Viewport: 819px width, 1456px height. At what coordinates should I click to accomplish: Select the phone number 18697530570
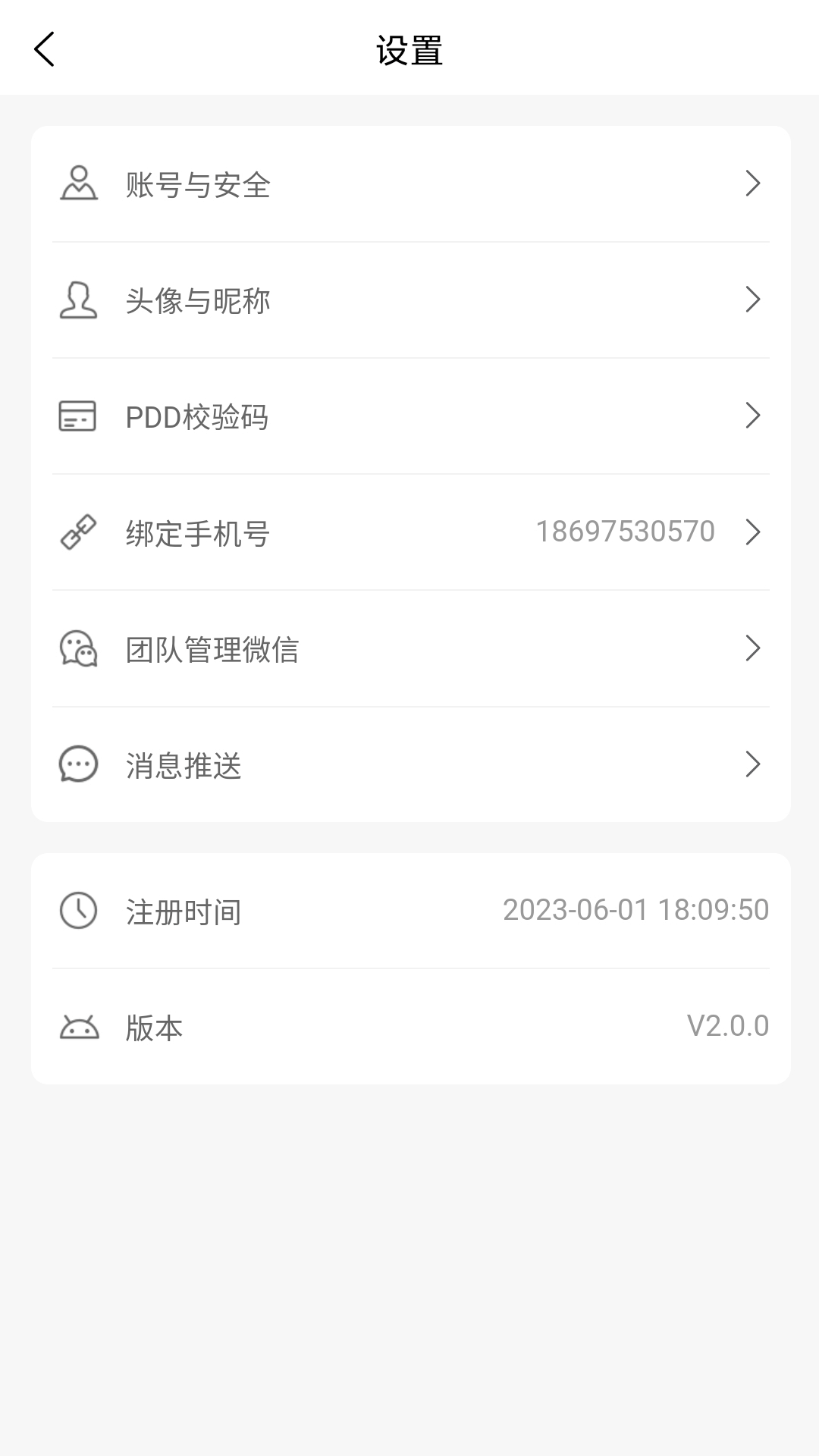[x=624, y=532]
